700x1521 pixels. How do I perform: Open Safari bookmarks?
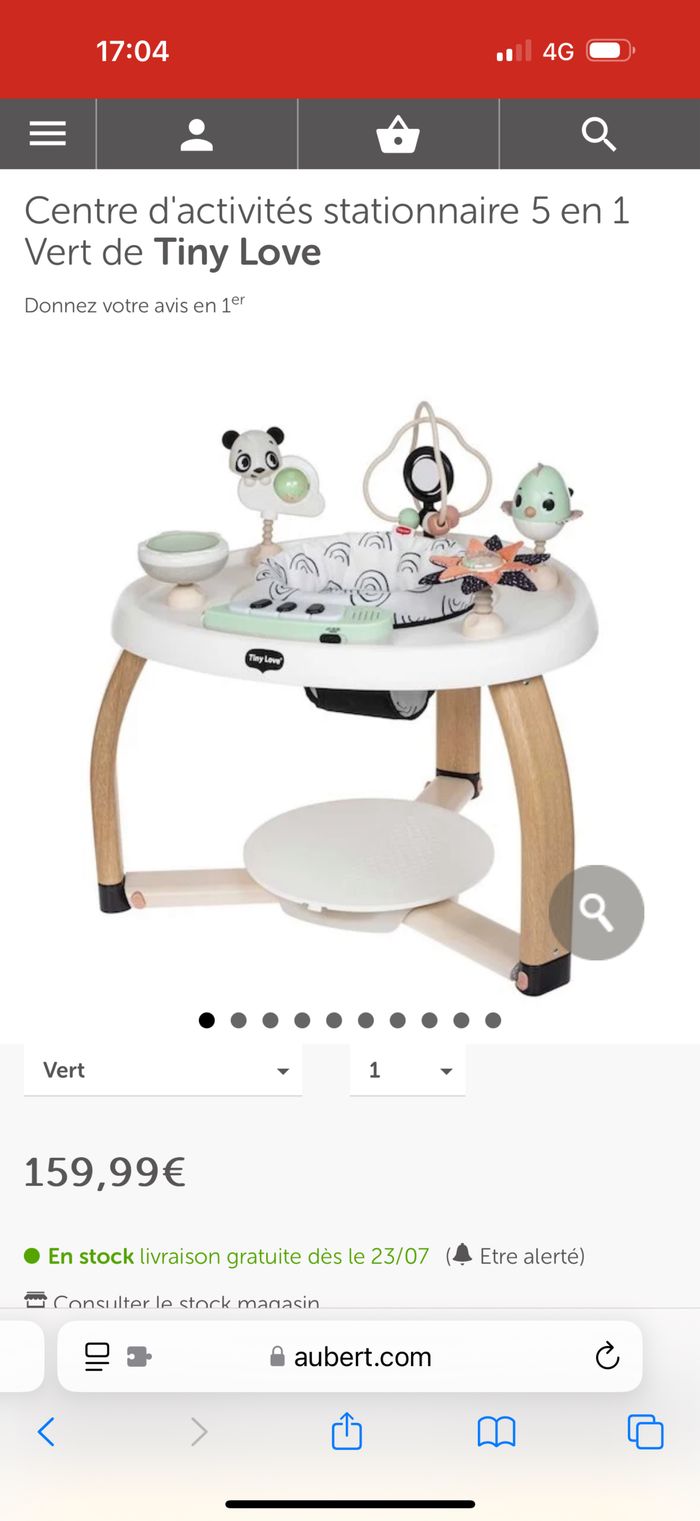(x=496, y=1432)
